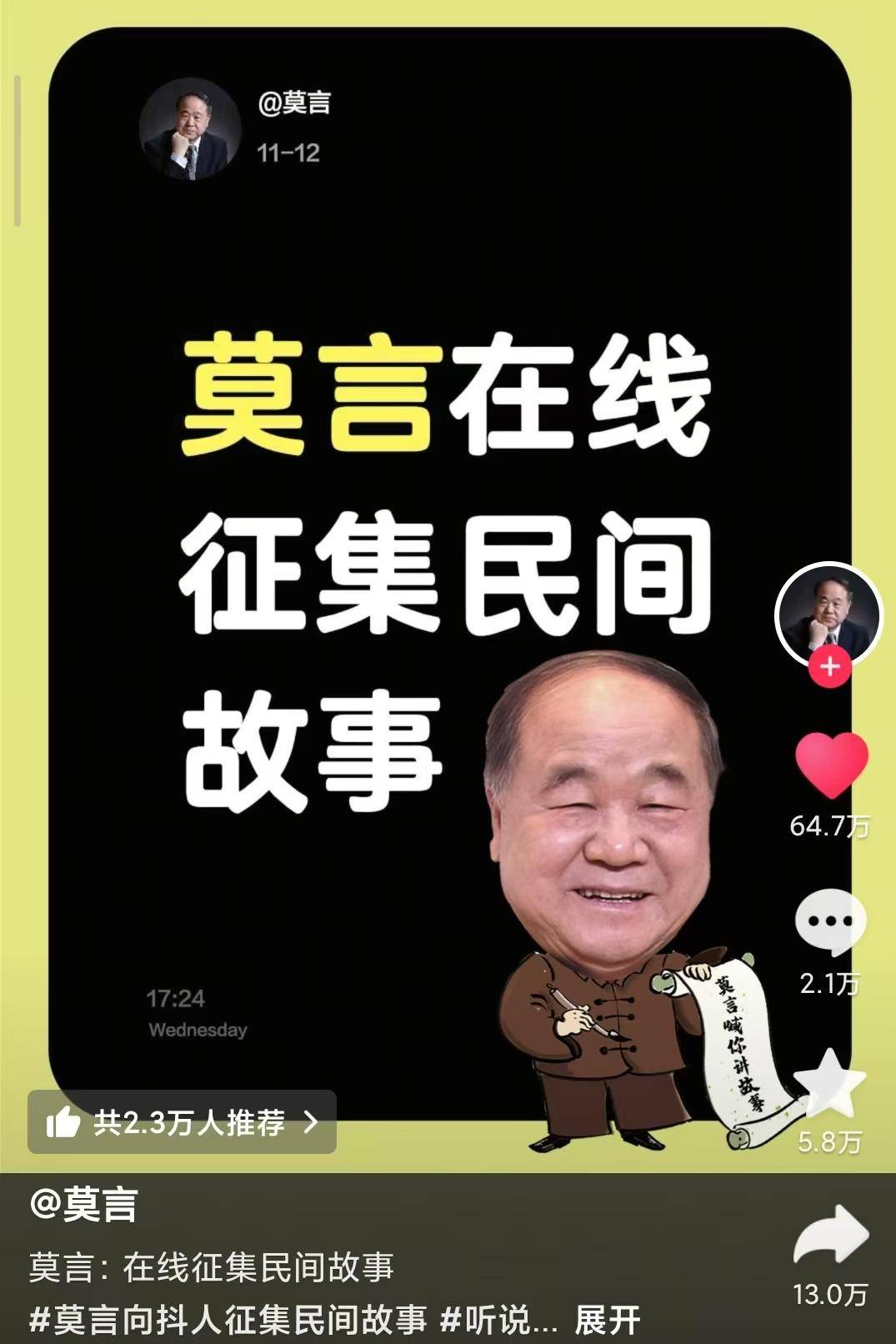This screenshot has width=896, height=1344.
Task: Open the 共2.3万人推荐 recommendation chip
Action: pyautogui.click(x=182, y=1122)
